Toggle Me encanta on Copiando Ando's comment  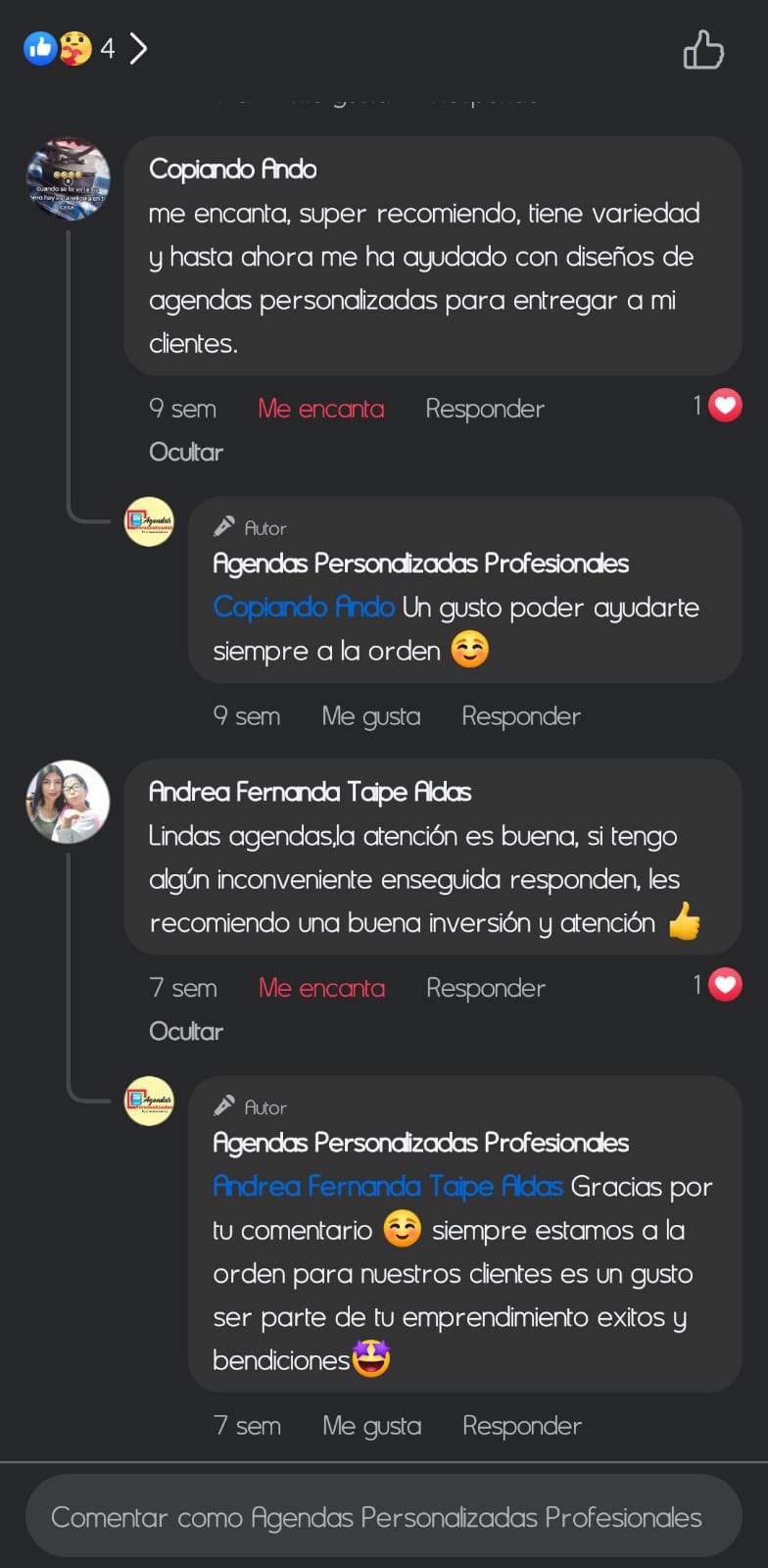pos(320,409)
